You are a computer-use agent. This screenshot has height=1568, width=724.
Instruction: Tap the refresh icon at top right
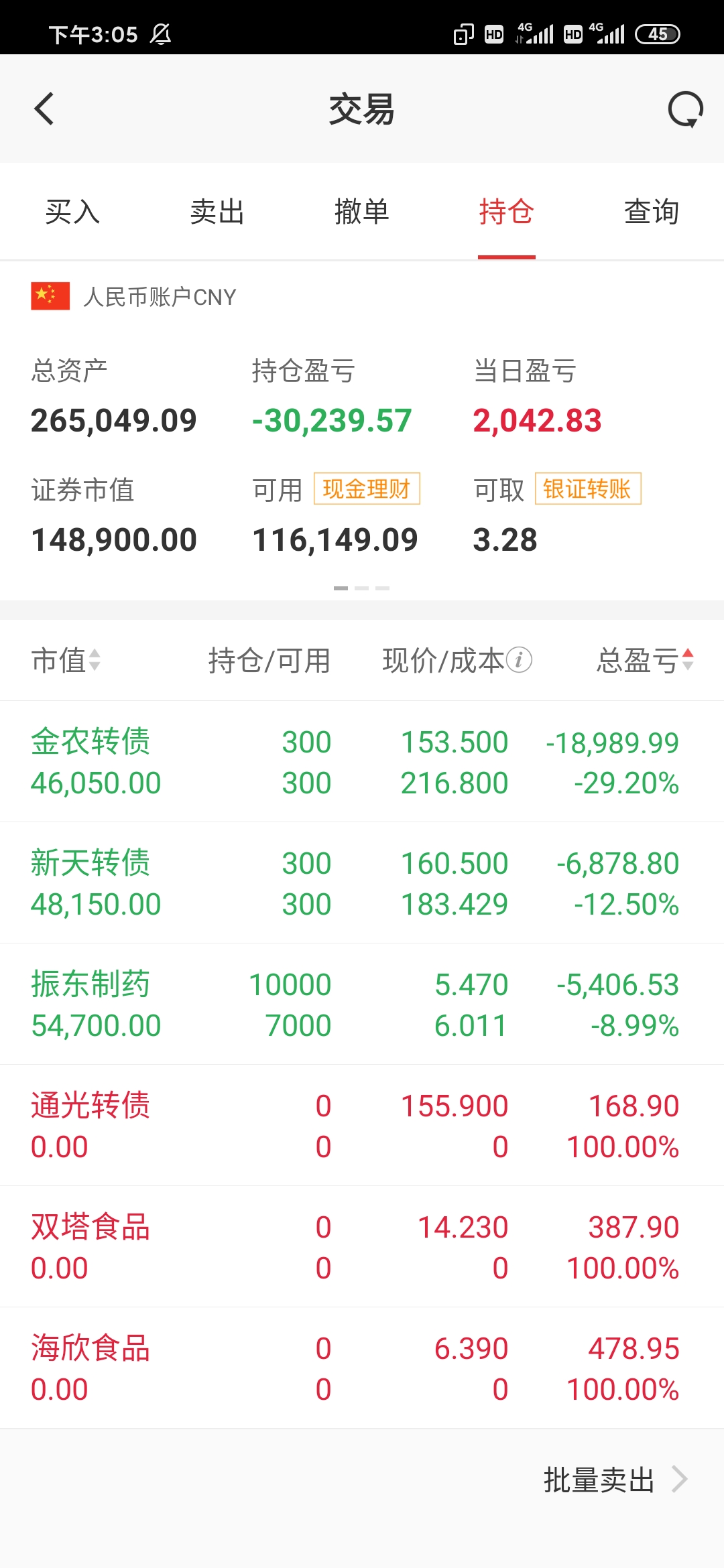coord(684,109)
